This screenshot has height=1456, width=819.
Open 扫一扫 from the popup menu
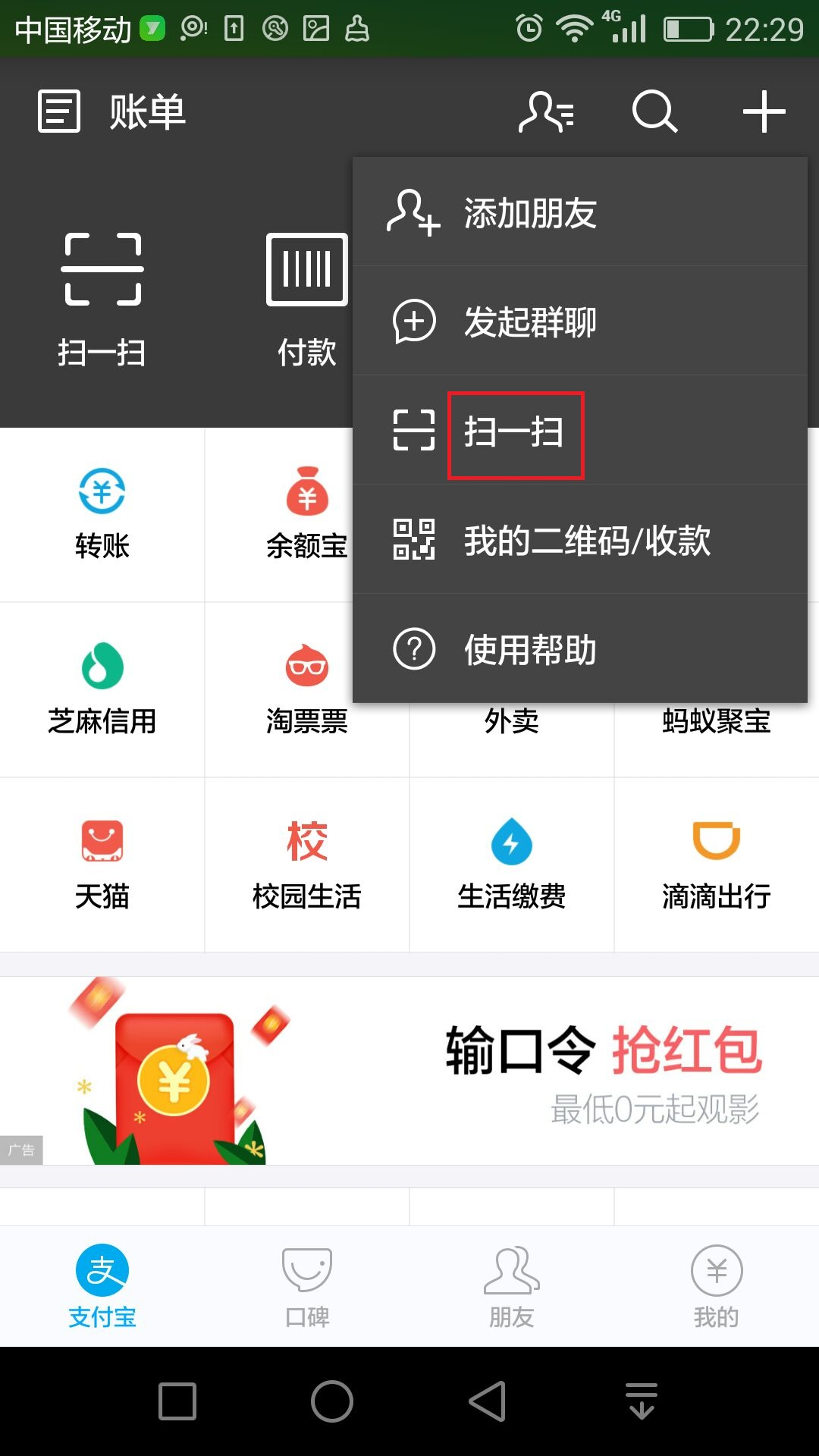point(514,432)
